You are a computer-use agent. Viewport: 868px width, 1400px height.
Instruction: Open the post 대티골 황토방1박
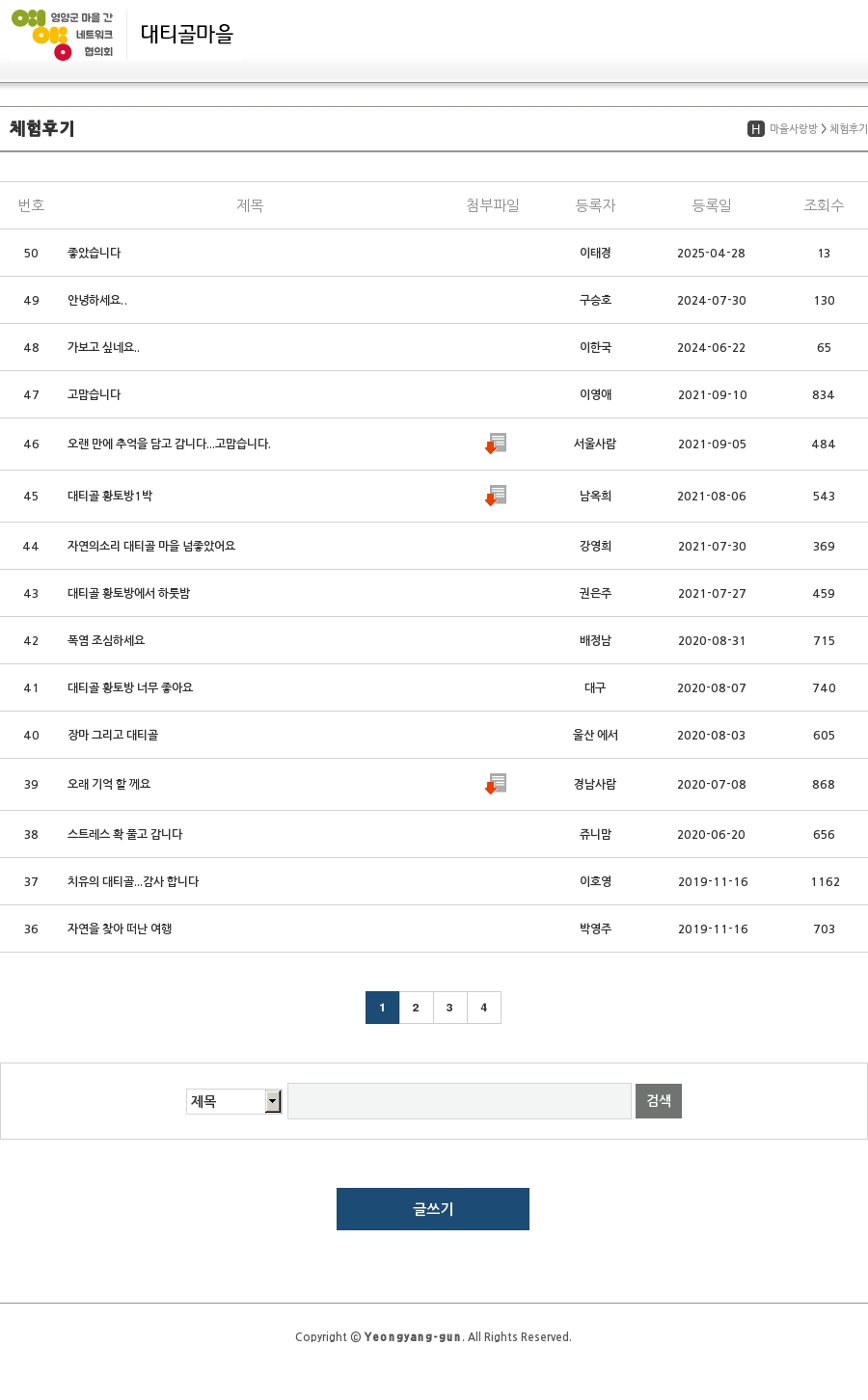110,496
